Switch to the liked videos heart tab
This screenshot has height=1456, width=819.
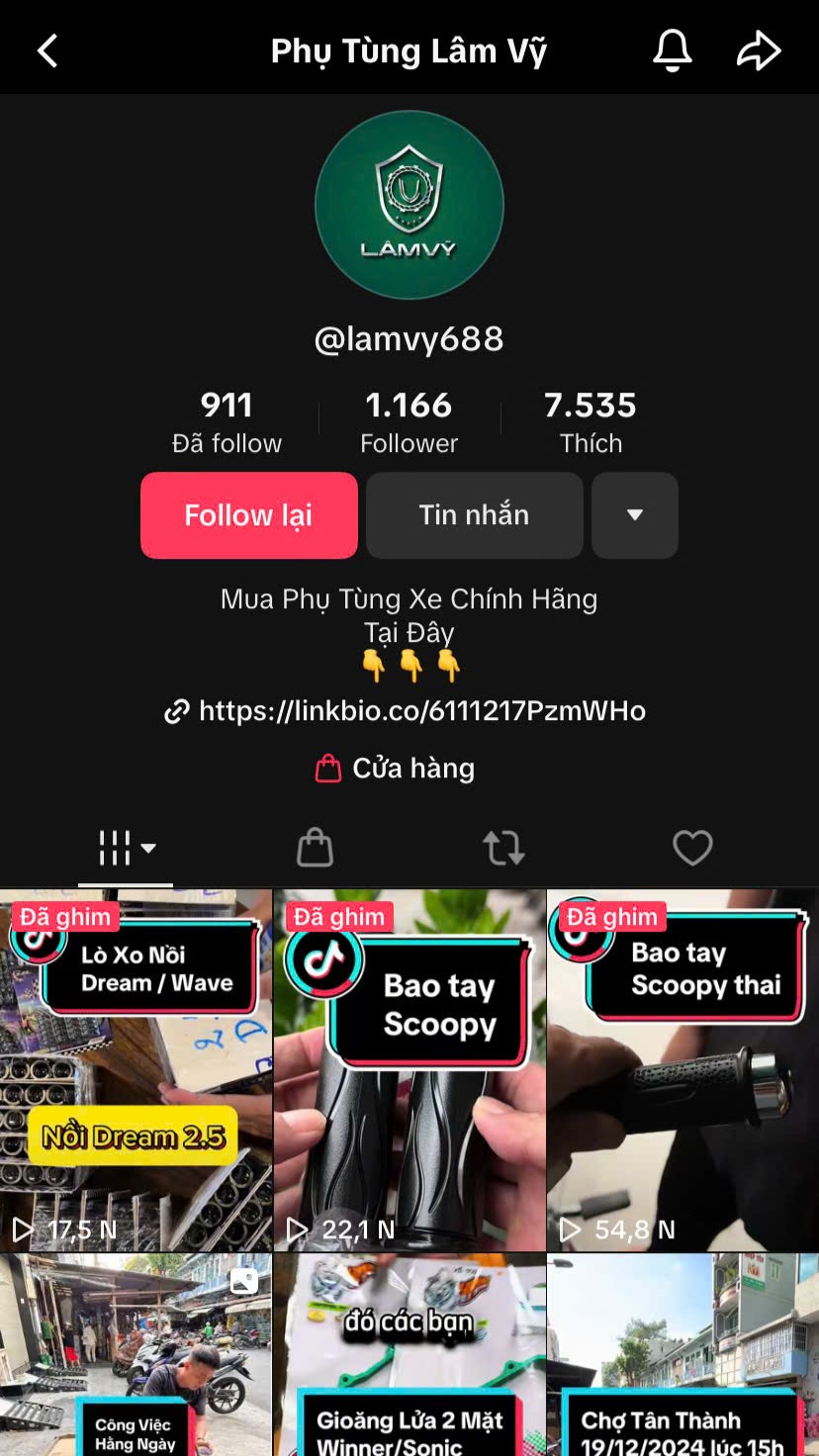coord(692,848)
